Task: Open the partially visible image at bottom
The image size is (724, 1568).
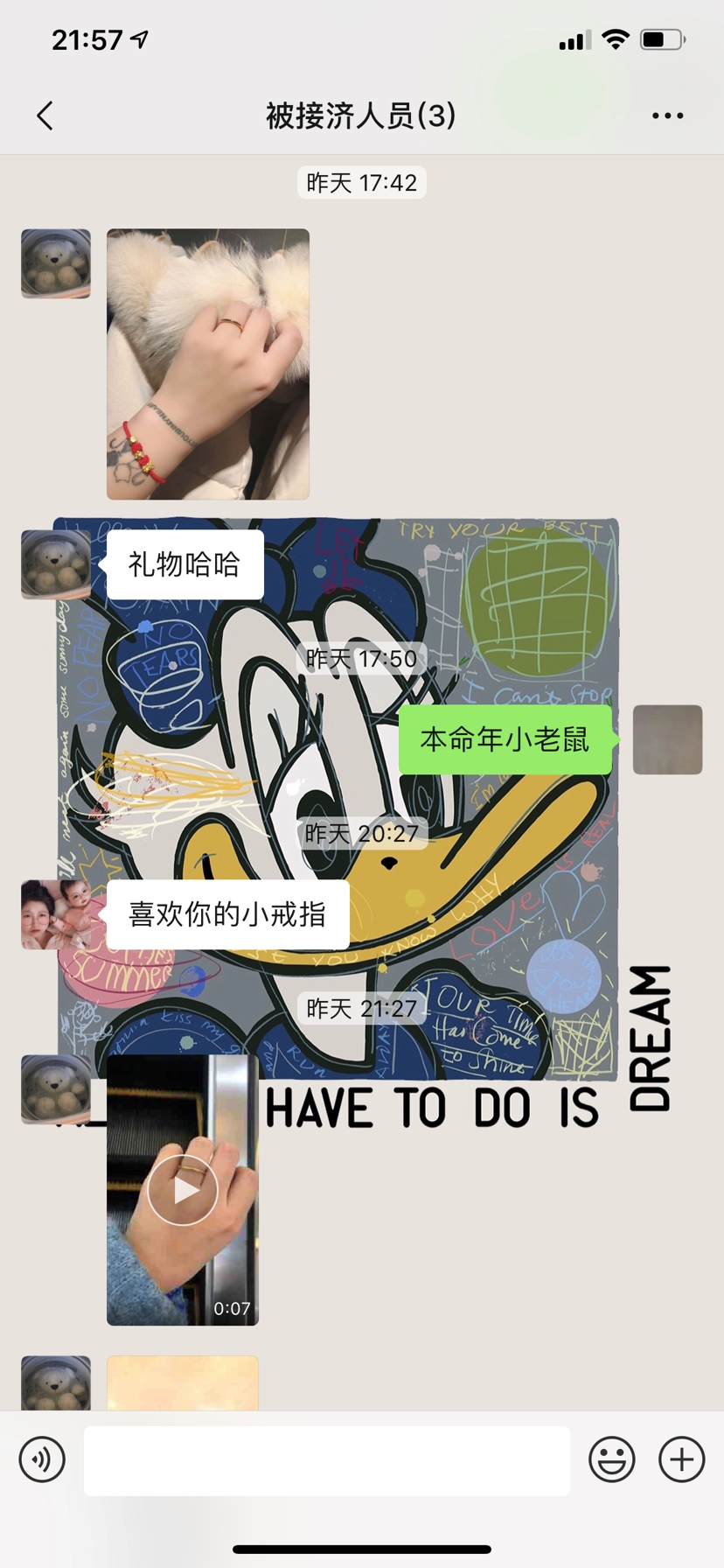Action: pyautogui.click(x=183, y=1383)
